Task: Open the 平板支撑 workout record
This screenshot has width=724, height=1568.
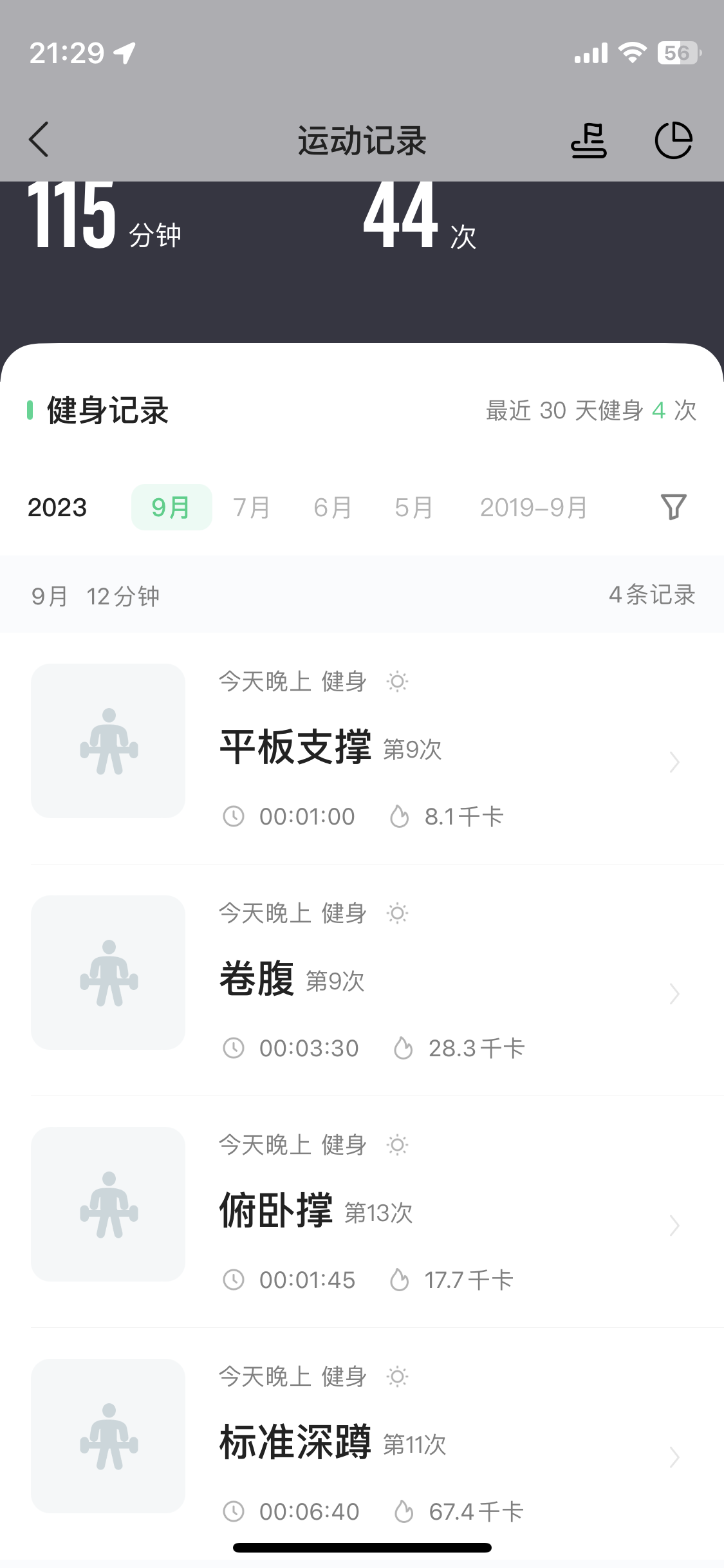Action: coord(362,748)
